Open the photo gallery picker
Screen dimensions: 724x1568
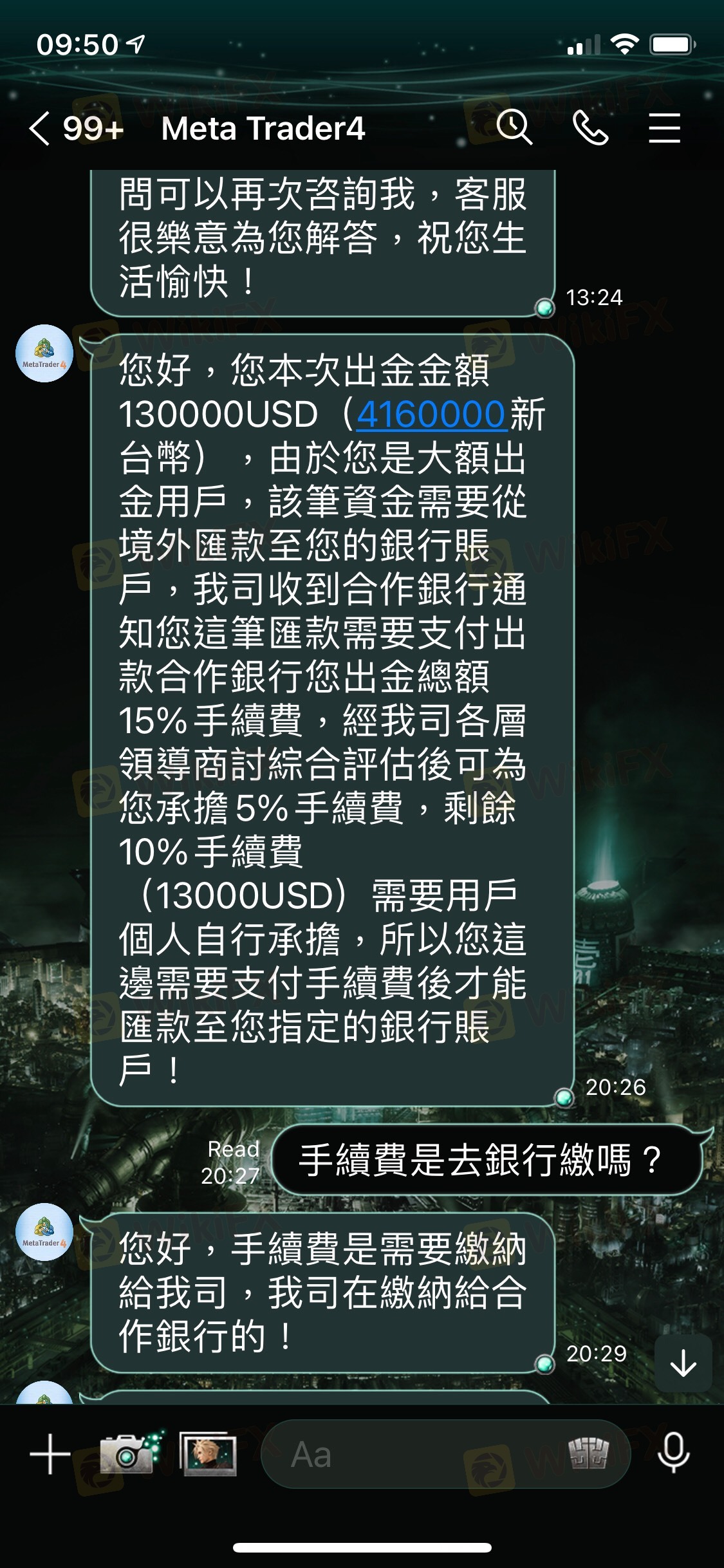[x=207, y=1454]
